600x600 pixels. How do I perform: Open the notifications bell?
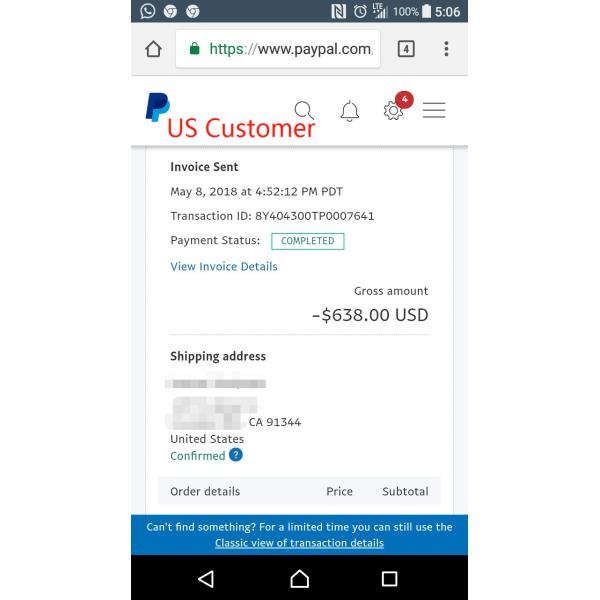[349, 111]
